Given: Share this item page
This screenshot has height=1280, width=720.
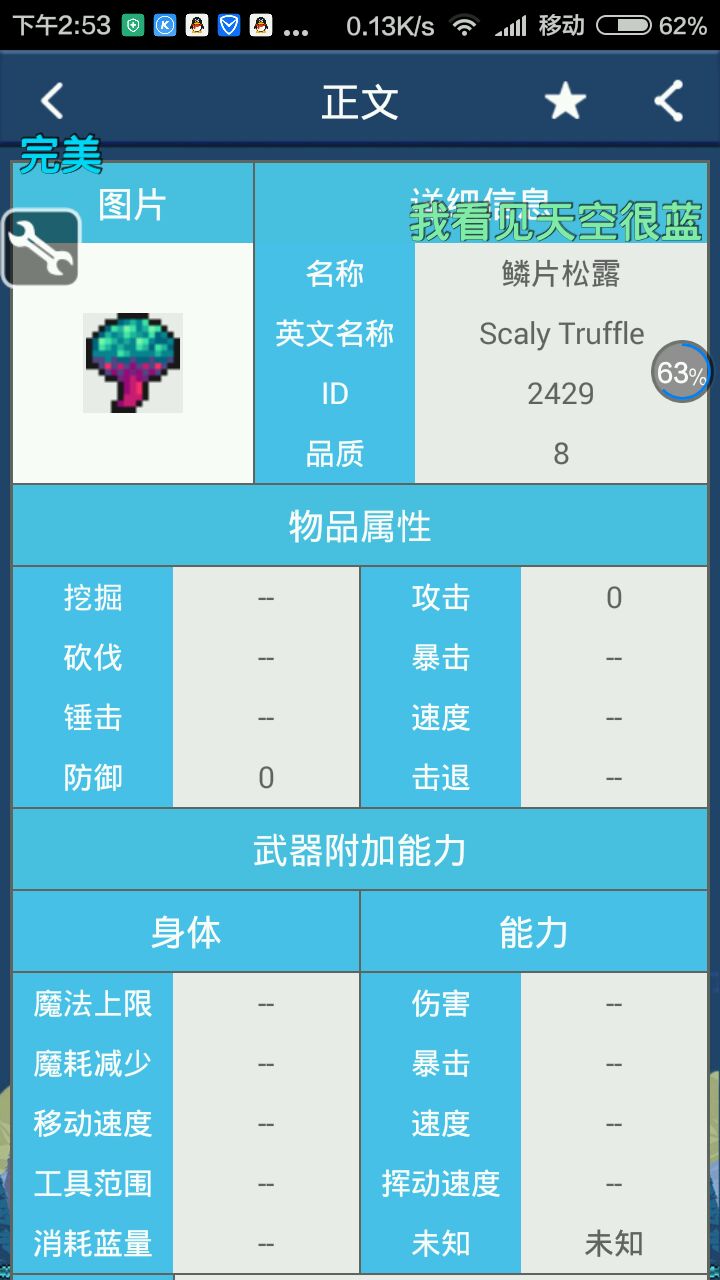Looking at the screenshot, I should click(x=668, y=101).
